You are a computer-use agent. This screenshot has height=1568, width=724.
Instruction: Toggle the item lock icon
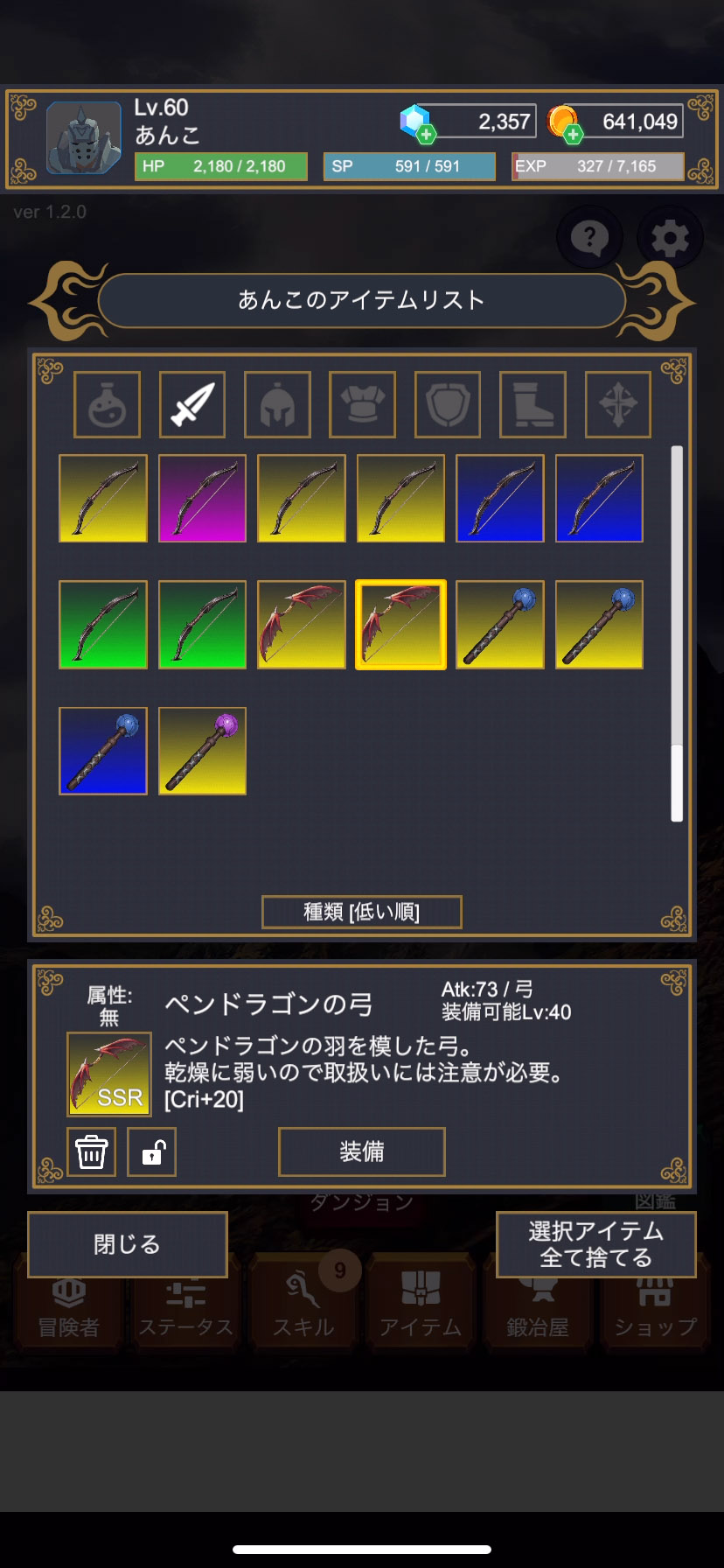152,1151
